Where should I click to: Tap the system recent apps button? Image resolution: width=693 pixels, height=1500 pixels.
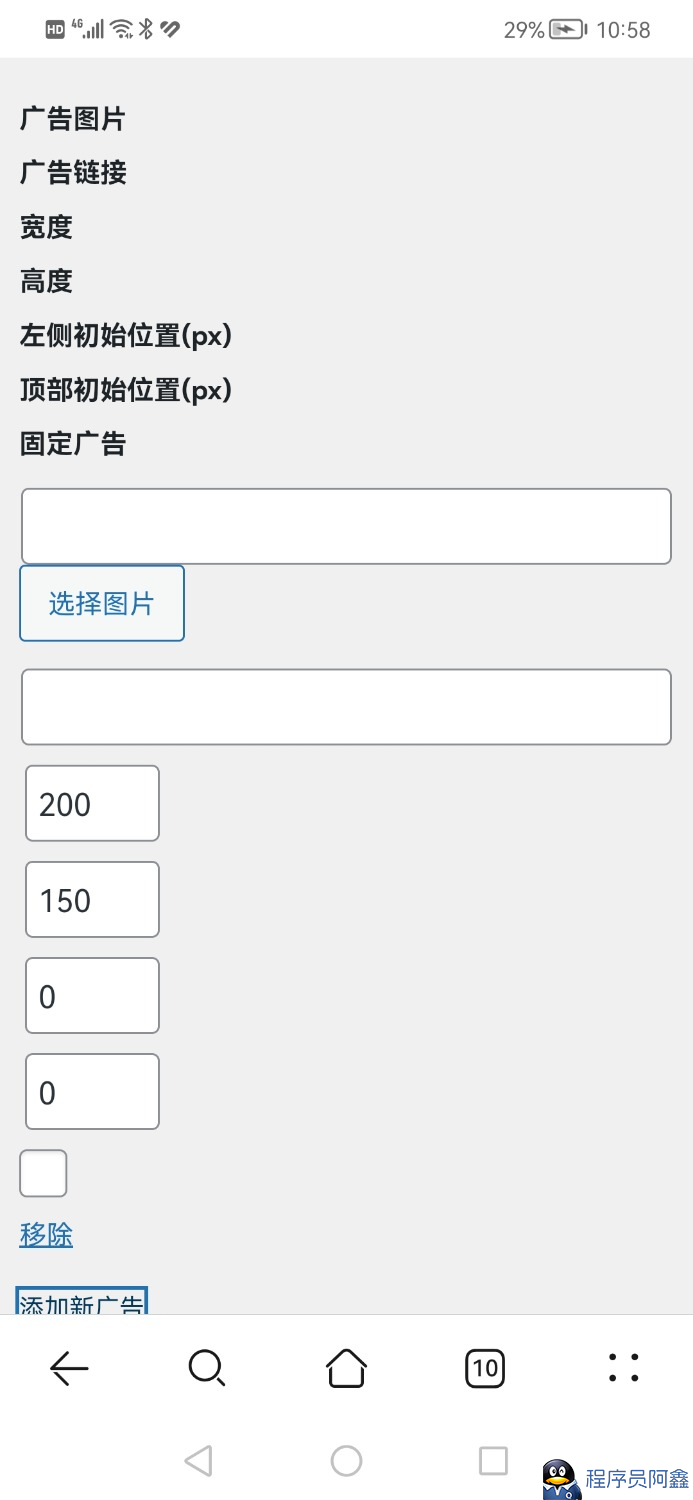(x=494, y=1461)
